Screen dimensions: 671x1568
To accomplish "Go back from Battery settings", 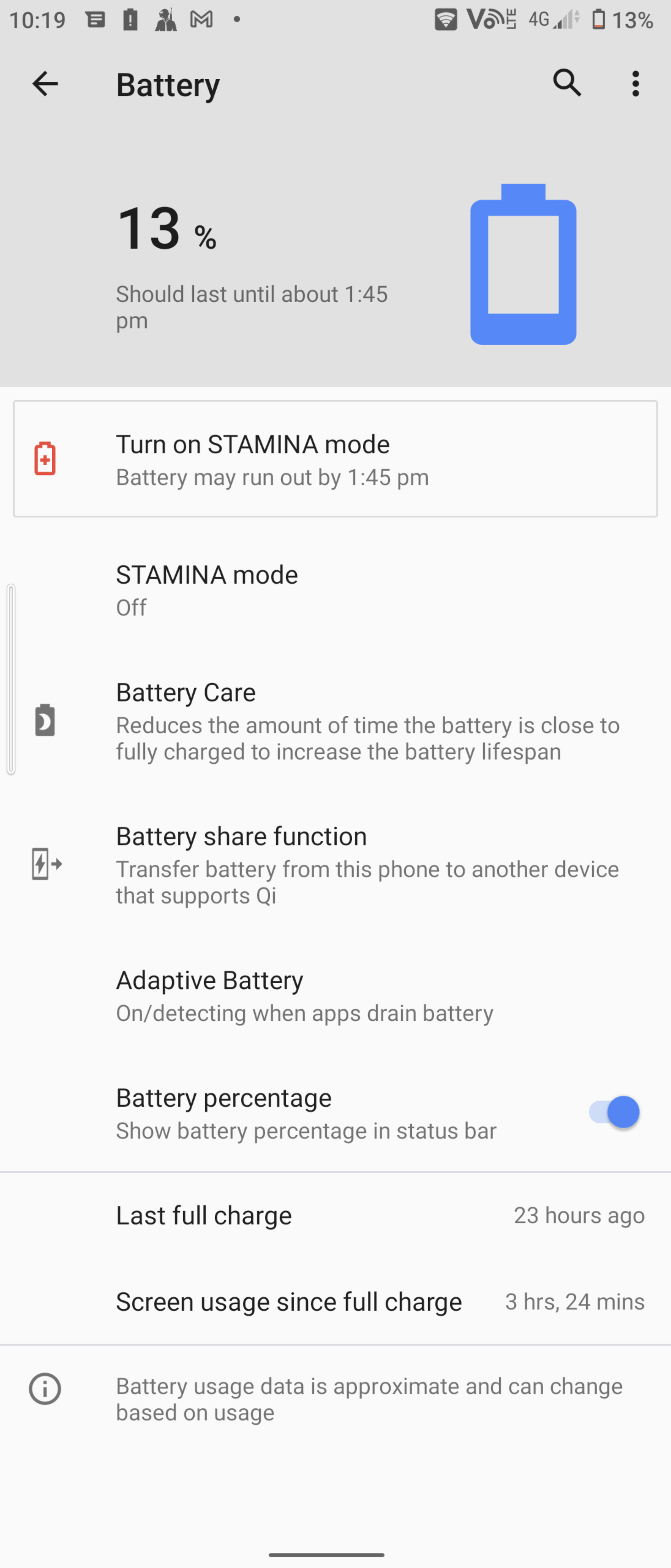I will [45, 84].
